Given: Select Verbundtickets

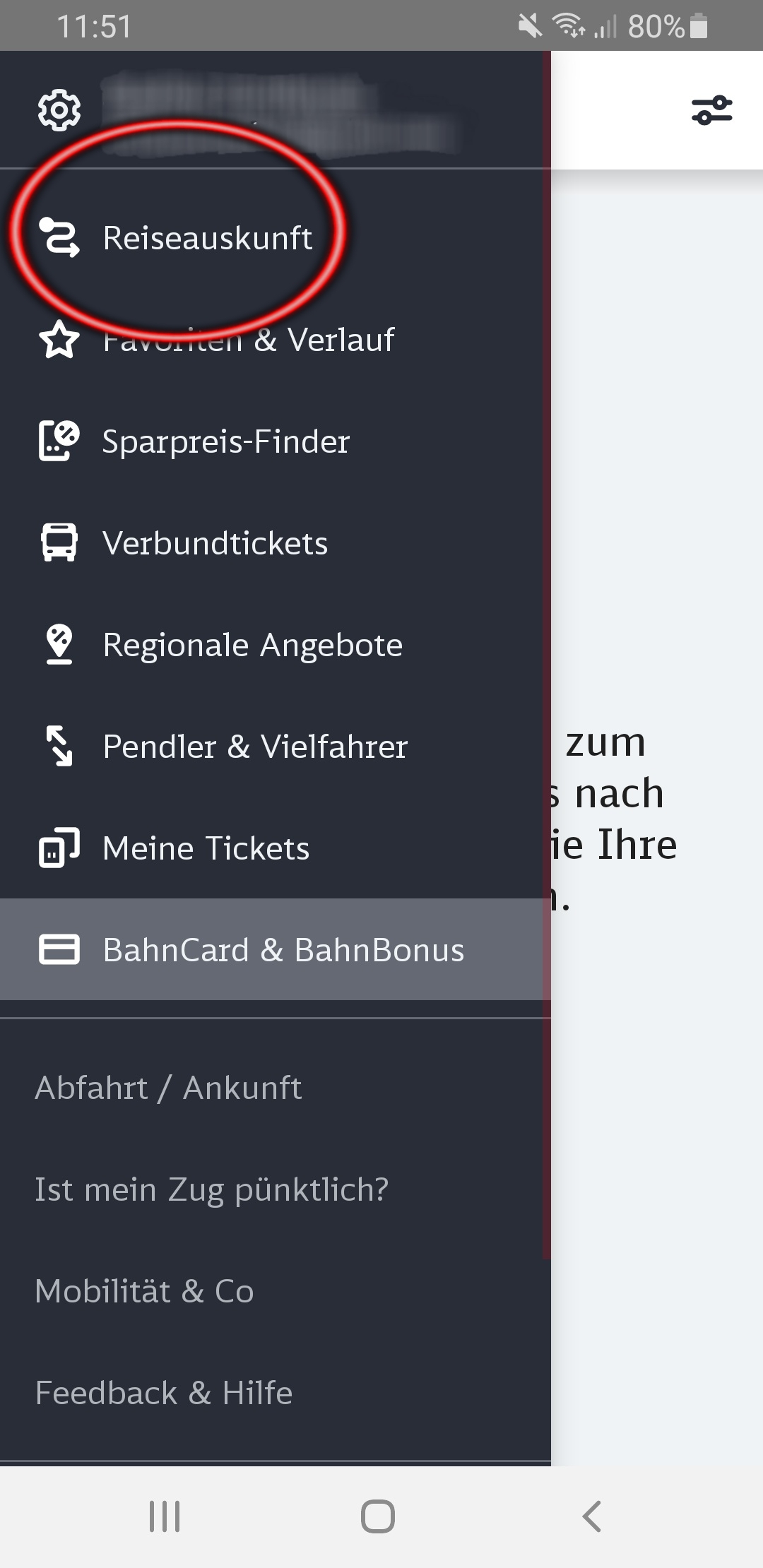Looking at the screenshot, I should coord(276,542).
